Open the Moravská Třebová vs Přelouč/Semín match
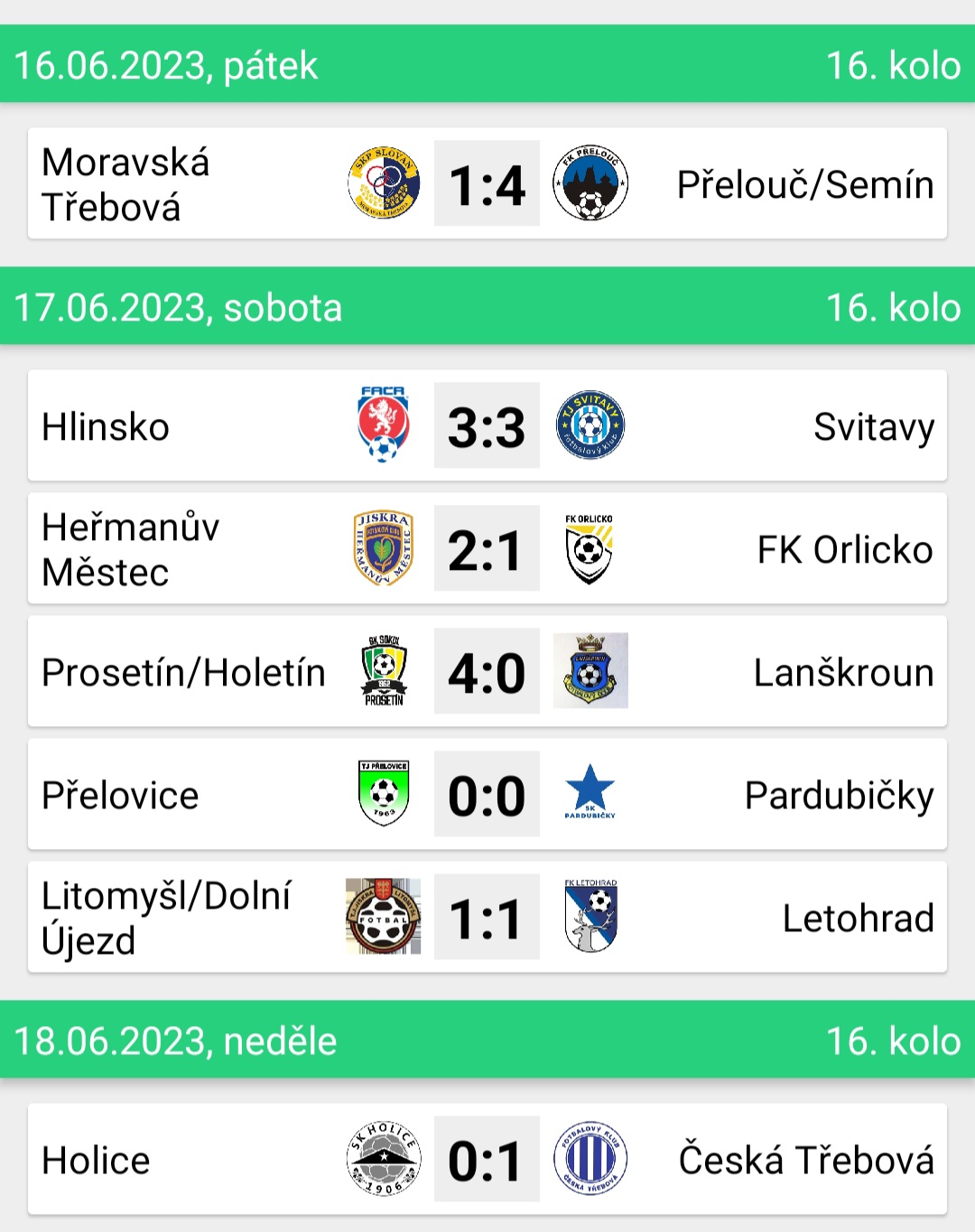Viewport: 975px width, 1232px height. [487, 183]
